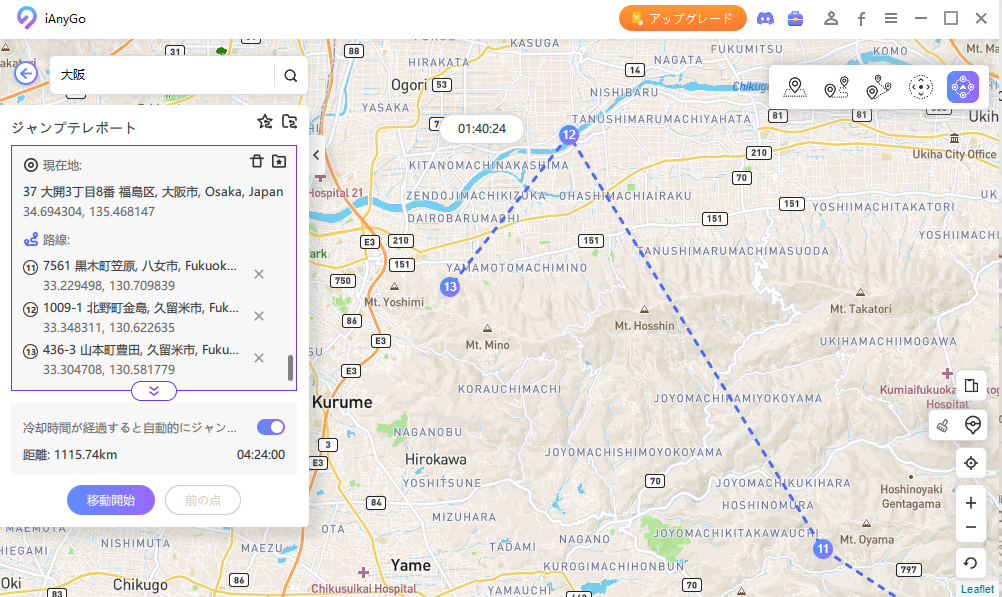Open the user account icon
Viewport: 1002px width, 597px height.
pos(830,18)
